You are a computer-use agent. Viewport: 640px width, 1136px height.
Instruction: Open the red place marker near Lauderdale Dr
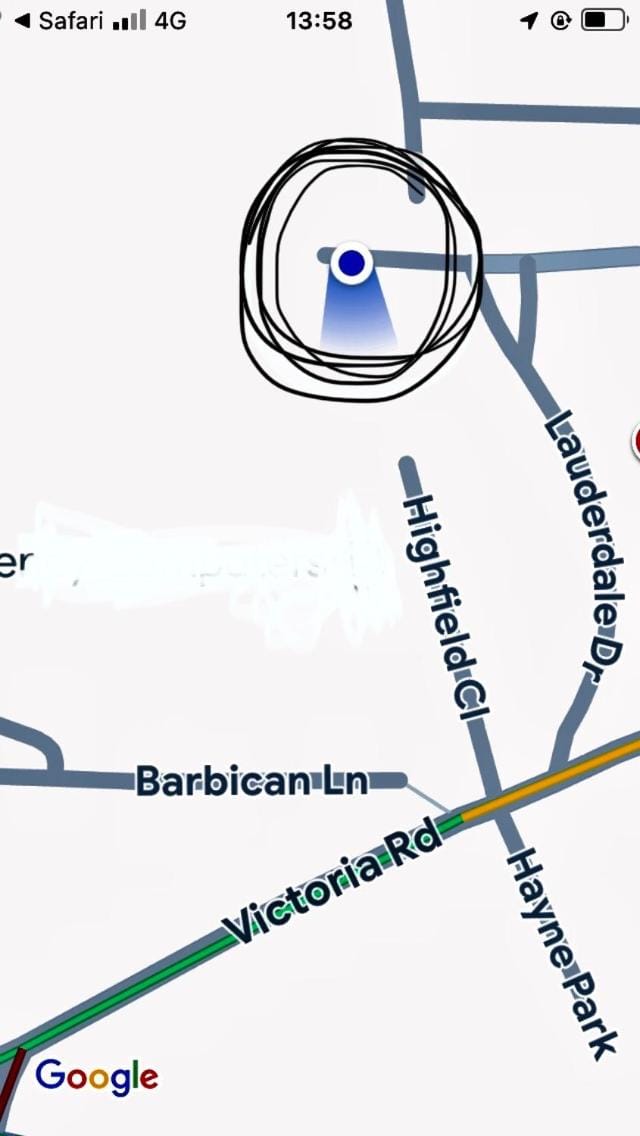pyautogui.click(x=636, y=441)
